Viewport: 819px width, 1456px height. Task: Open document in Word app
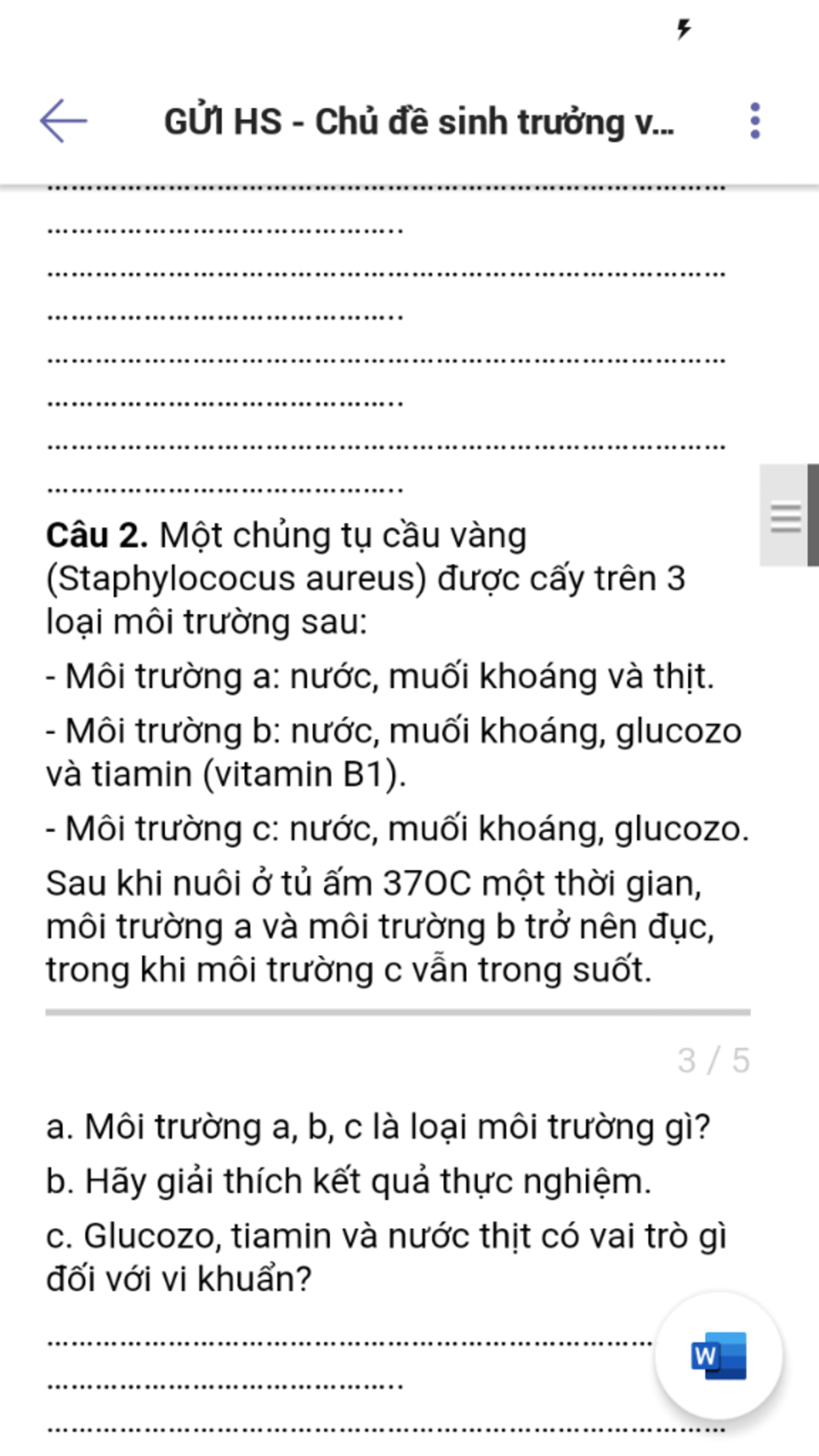(718, 1355)
